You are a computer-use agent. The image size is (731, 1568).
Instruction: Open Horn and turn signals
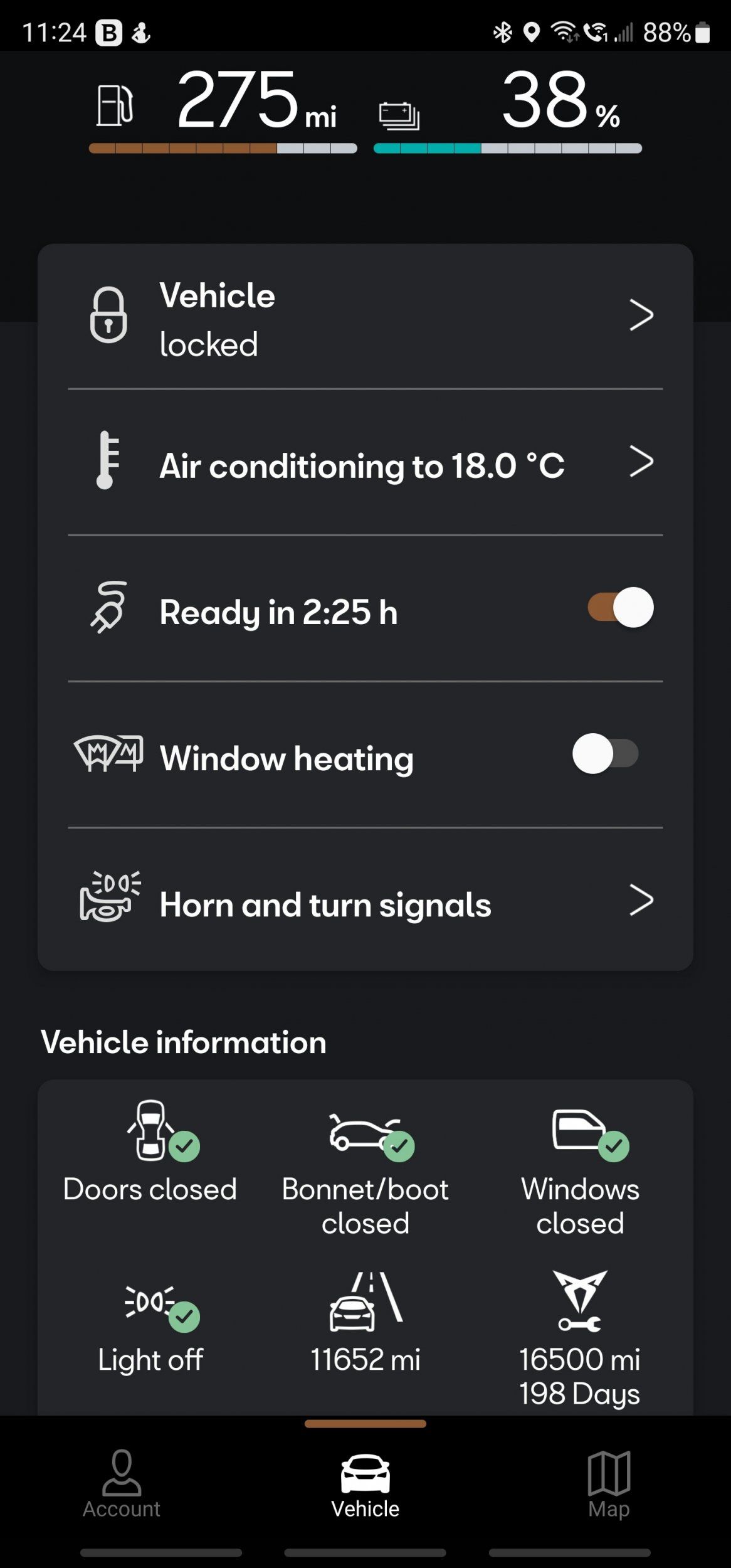[365, 903]
